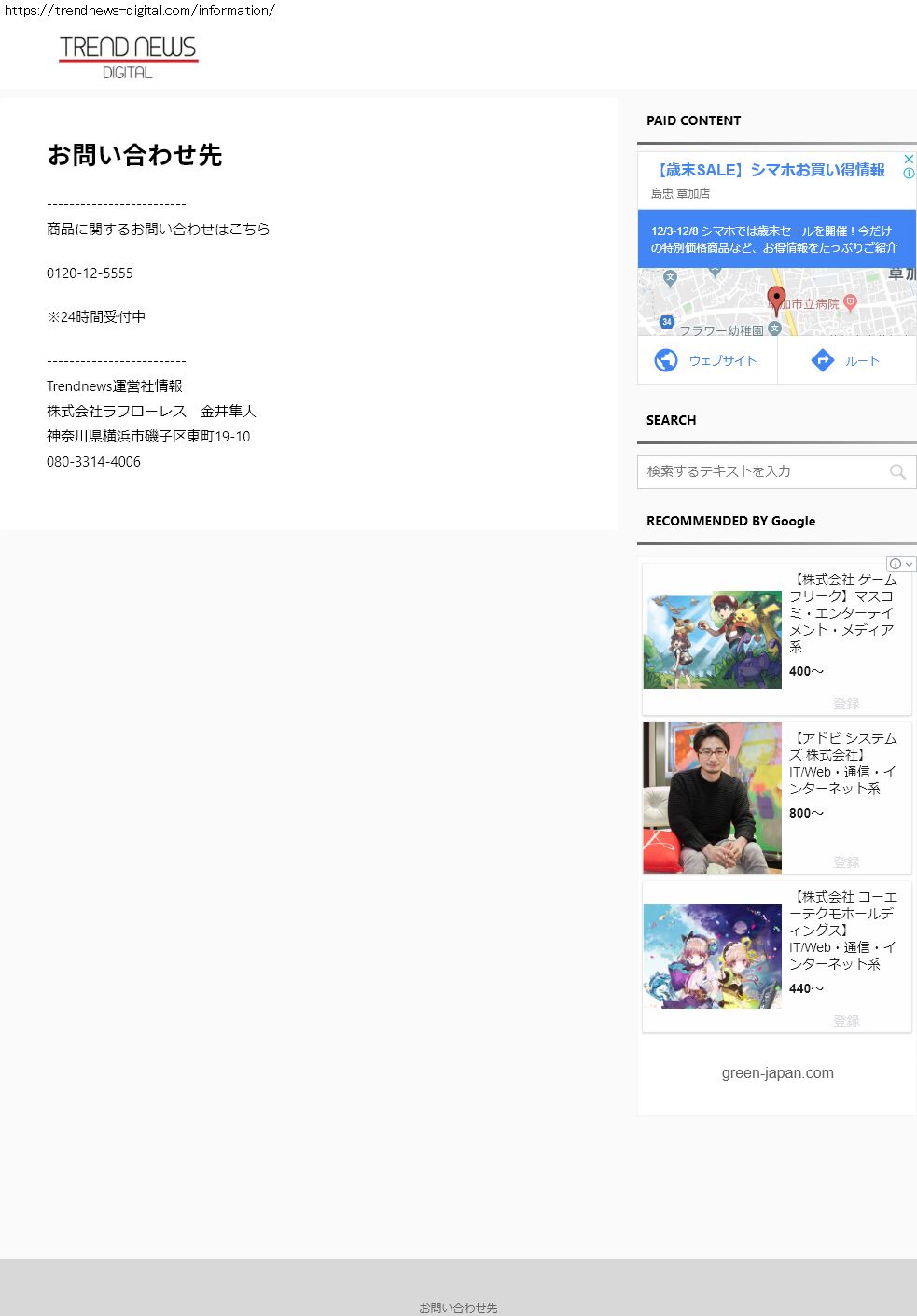The image size is (917, 1316).
Task: Open the ゲームフリーク job ad card
Action: 776,639
